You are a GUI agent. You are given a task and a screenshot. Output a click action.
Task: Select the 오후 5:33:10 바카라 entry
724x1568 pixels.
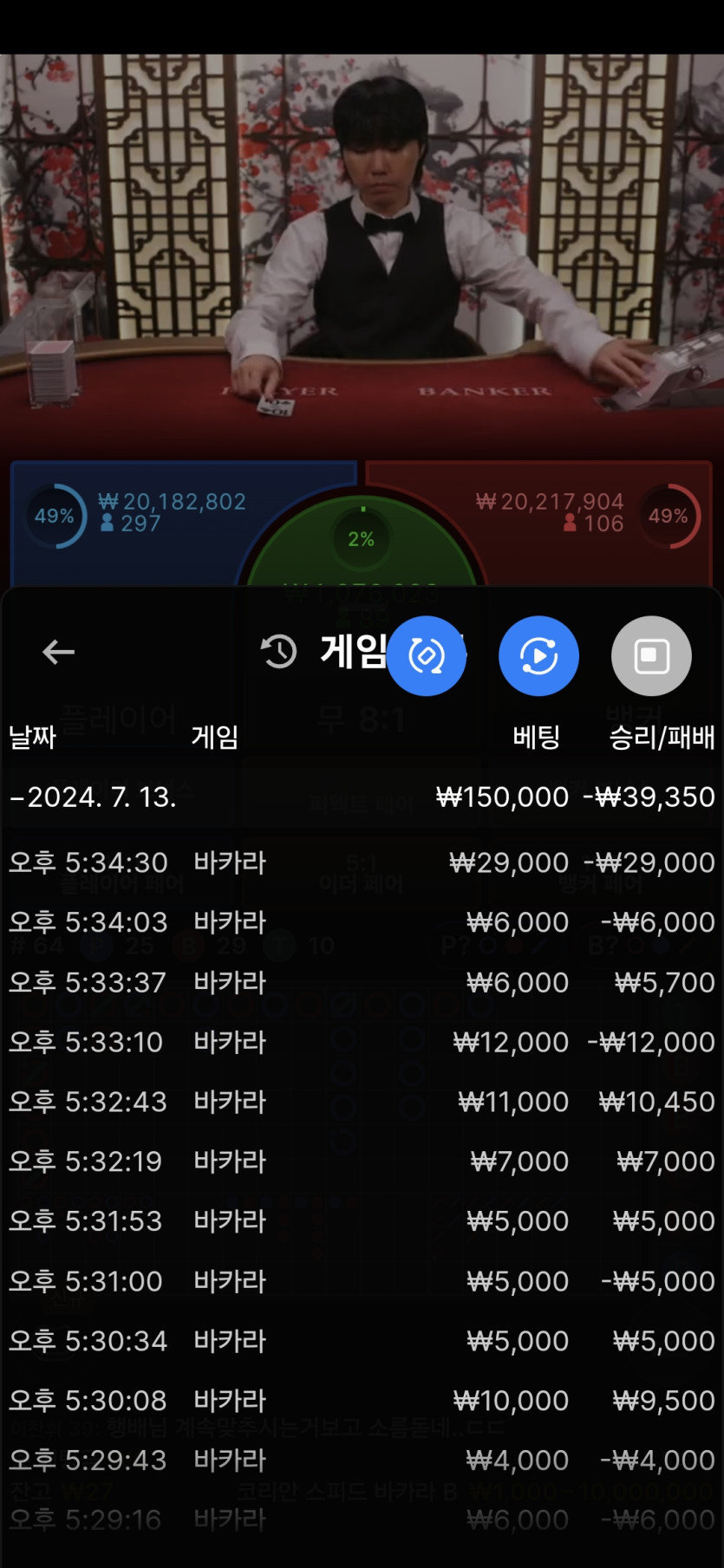pos(361,1042)
